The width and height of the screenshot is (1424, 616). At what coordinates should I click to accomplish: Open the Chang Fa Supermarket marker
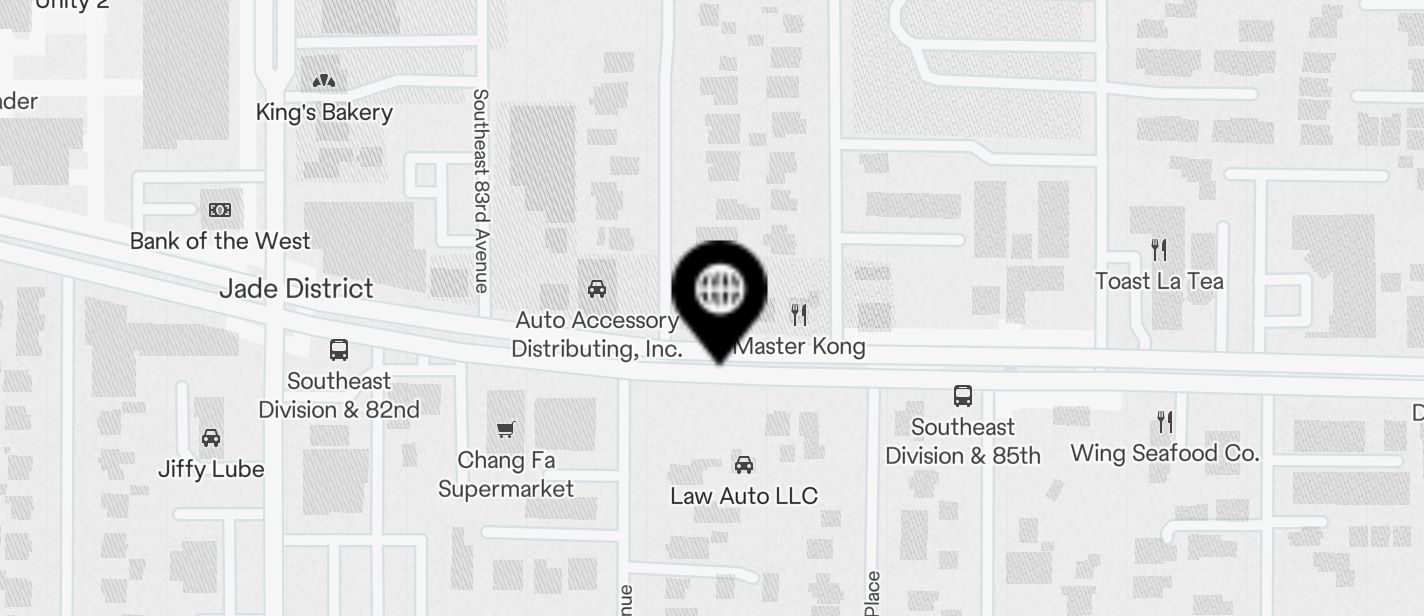click(506, 430)
